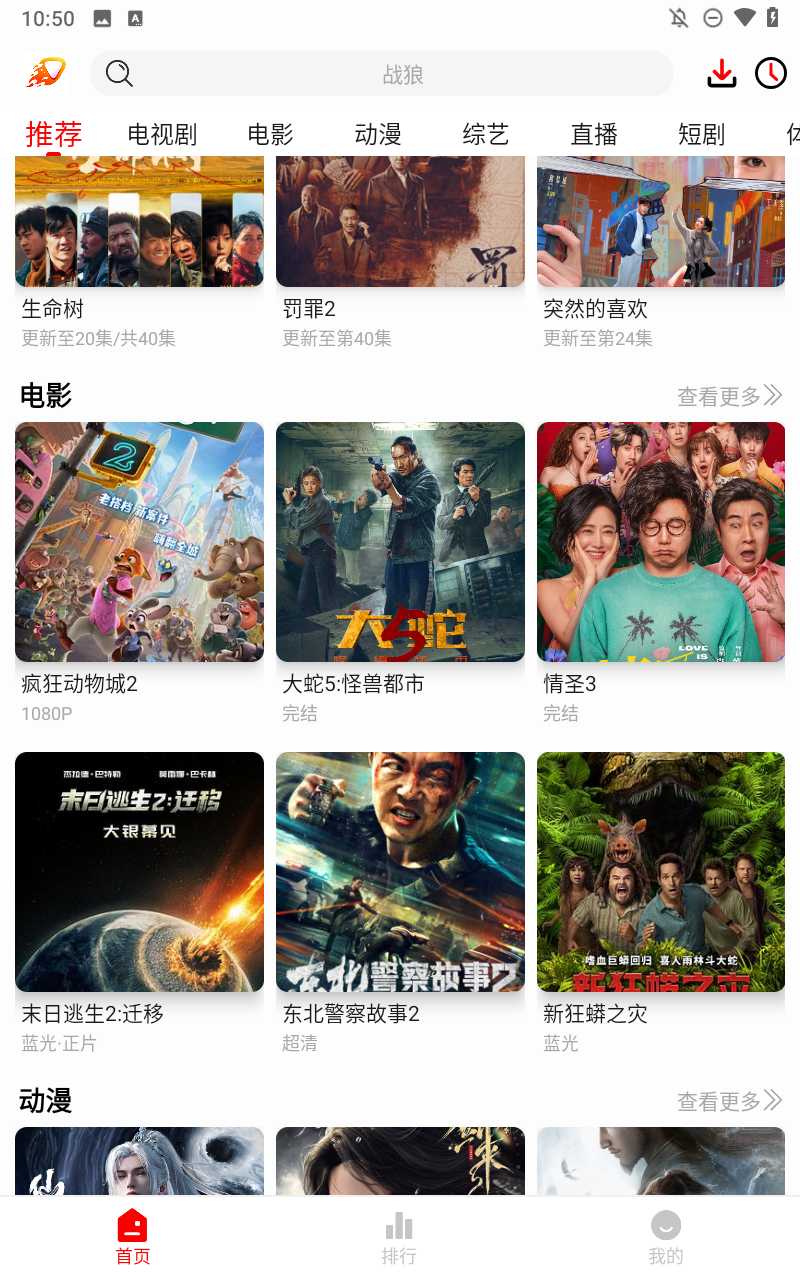800x1280 pixels.
Task: Go to the 我的 profile tab
Action: pos(666,1238)
